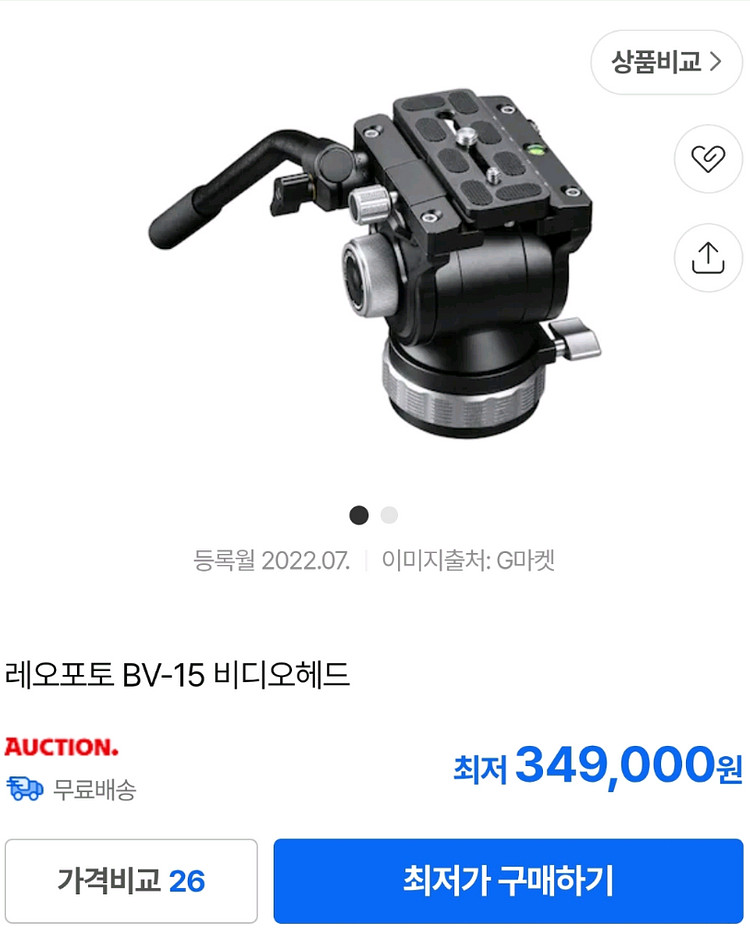The image size is (750, 945).
Task: Tap the 최저가 구매하기 button
Action: pos(508,881)
